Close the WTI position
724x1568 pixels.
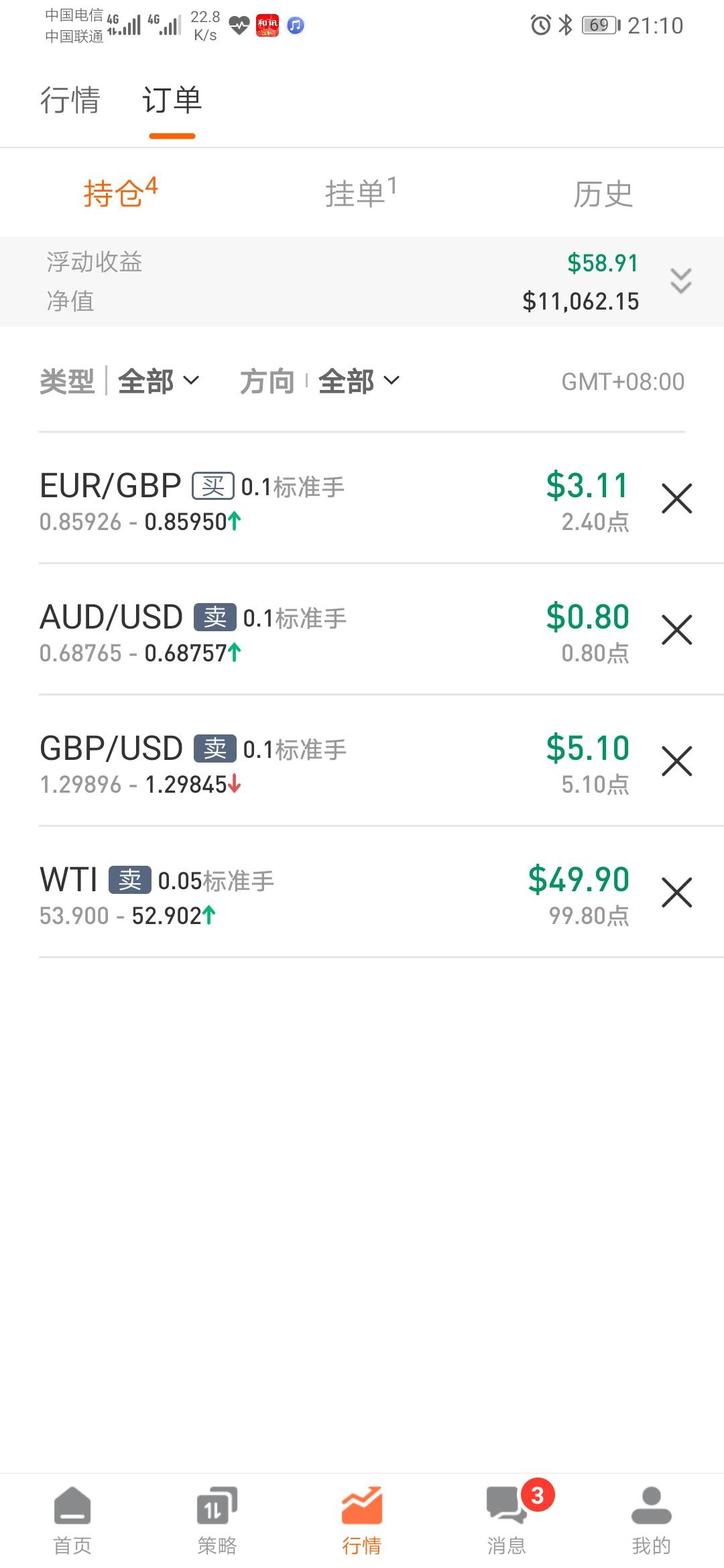click(x=676, y=893)
